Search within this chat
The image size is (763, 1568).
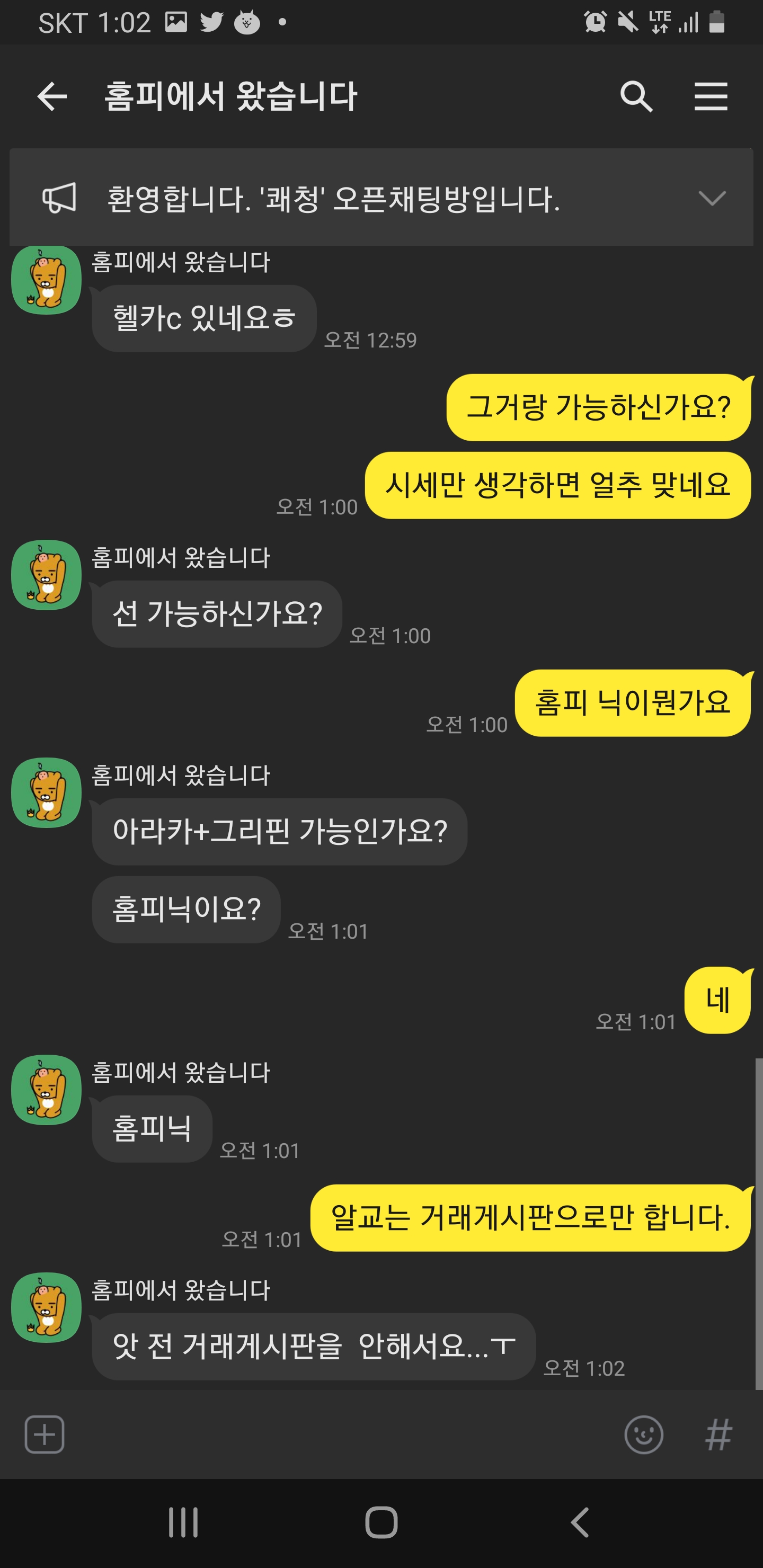coord(636,96)
